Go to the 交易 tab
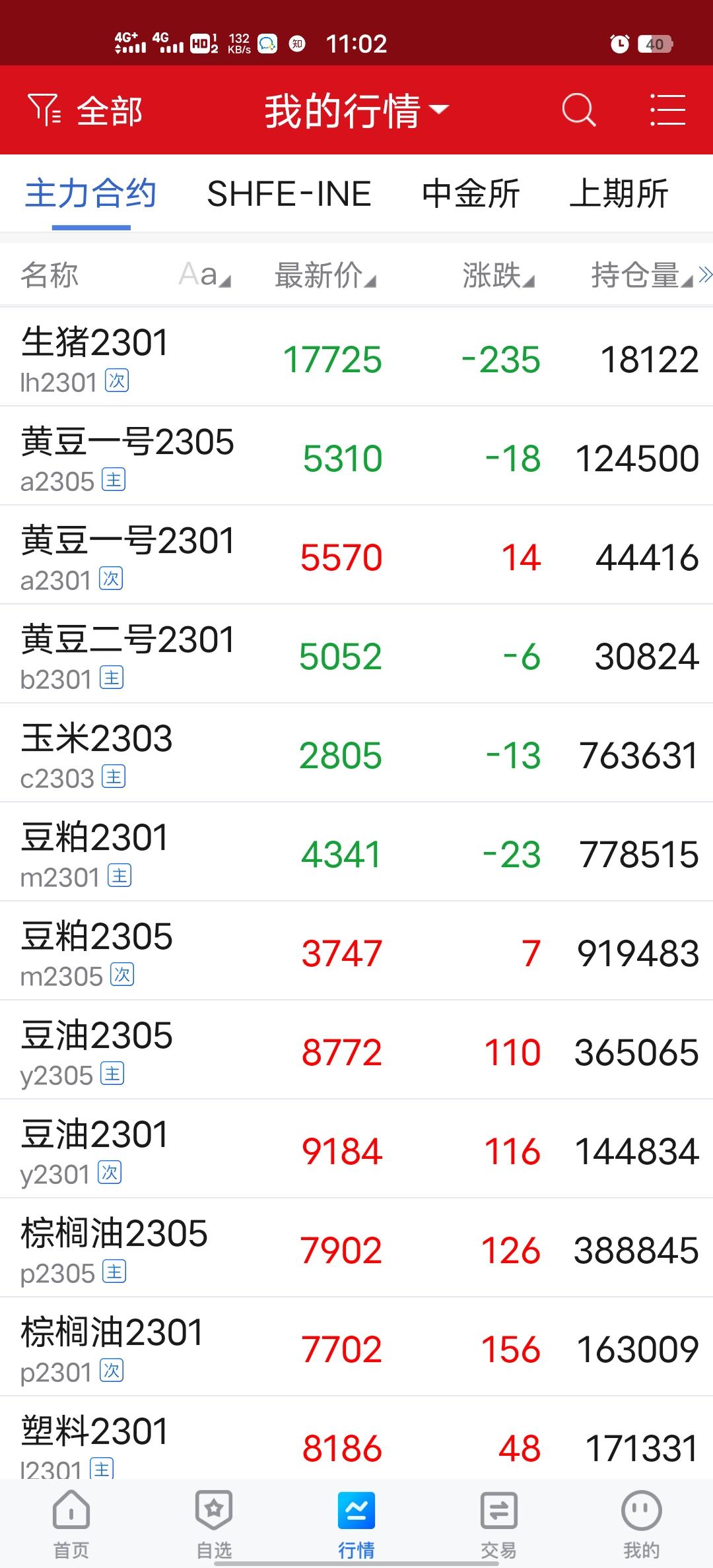This screenshot has height=1568, width=713. click(x=499, y=1523)
